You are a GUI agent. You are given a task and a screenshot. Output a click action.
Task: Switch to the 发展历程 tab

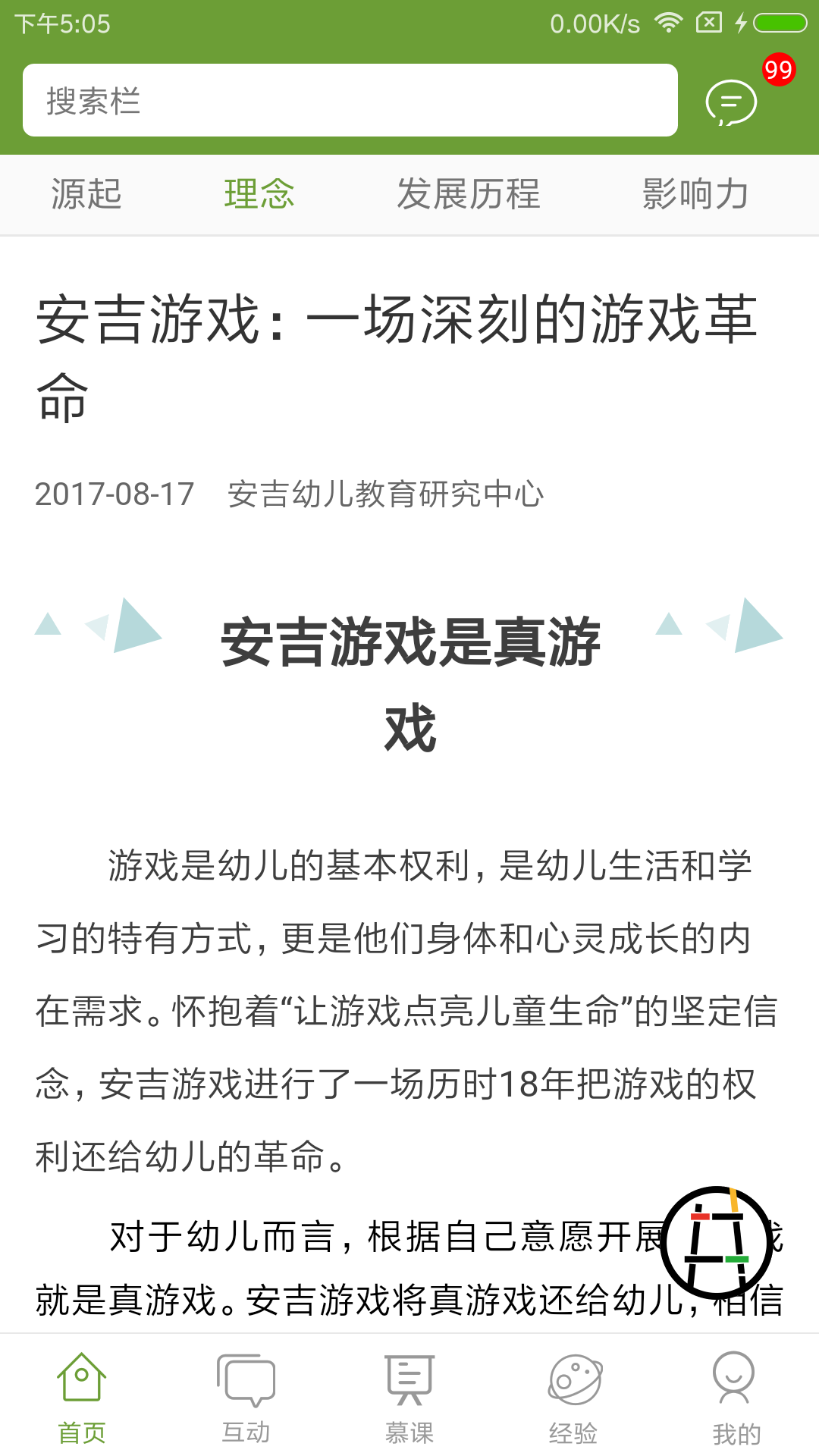[469, 195]
